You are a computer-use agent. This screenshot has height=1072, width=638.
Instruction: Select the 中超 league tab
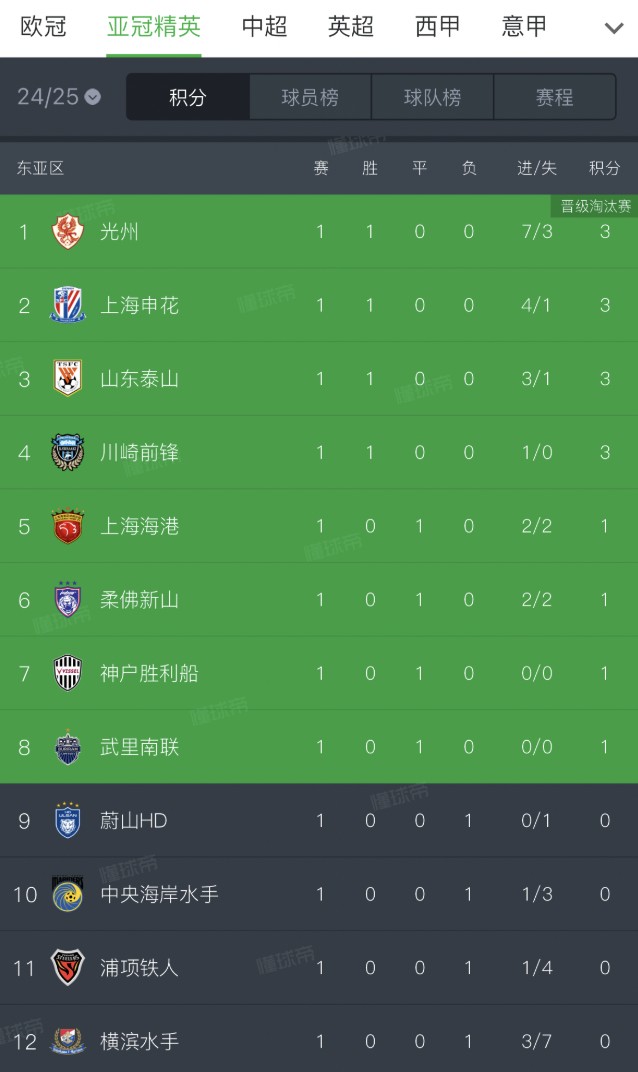click(x=264, y=27)
